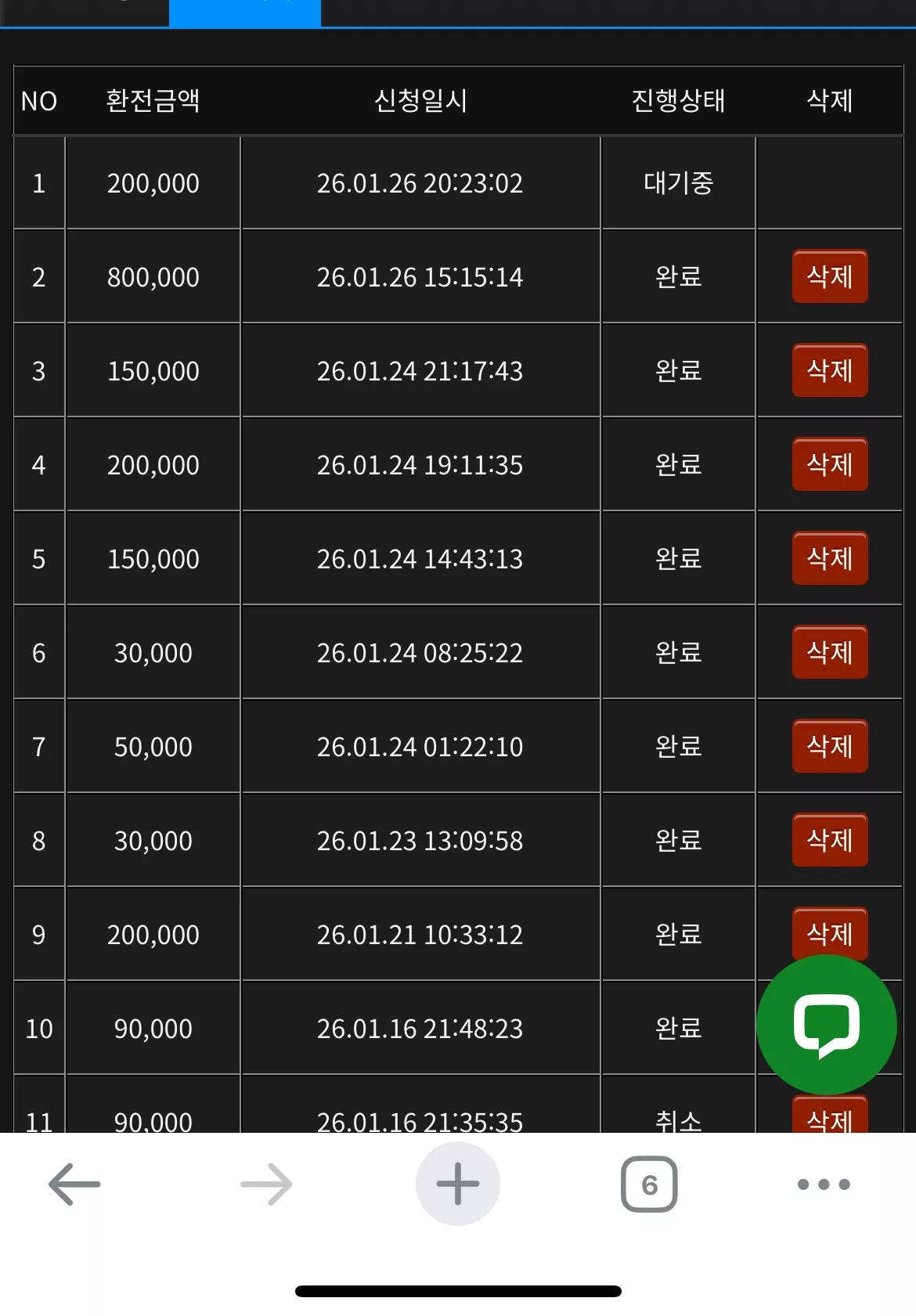The image size is (916, 1316).
Task: Delete the 26.01.24 14:43:13 record
Action: point(830,558)
